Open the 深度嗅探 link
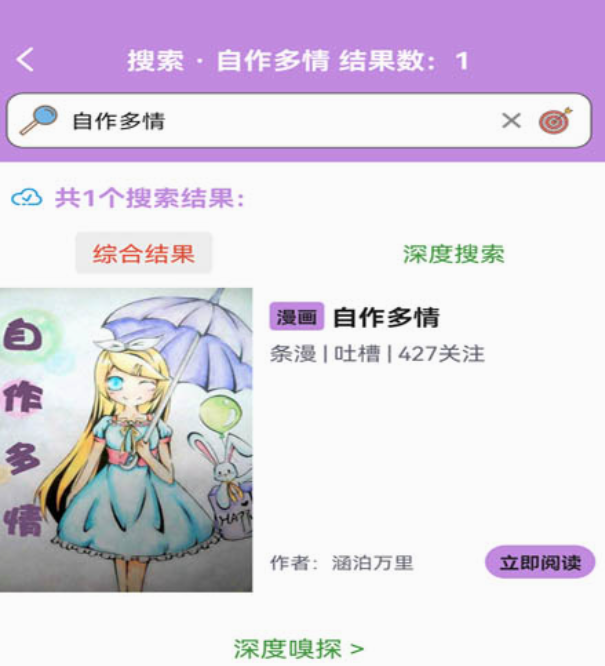This screenshot has width=605, height=666. click(x=299, y=649)
